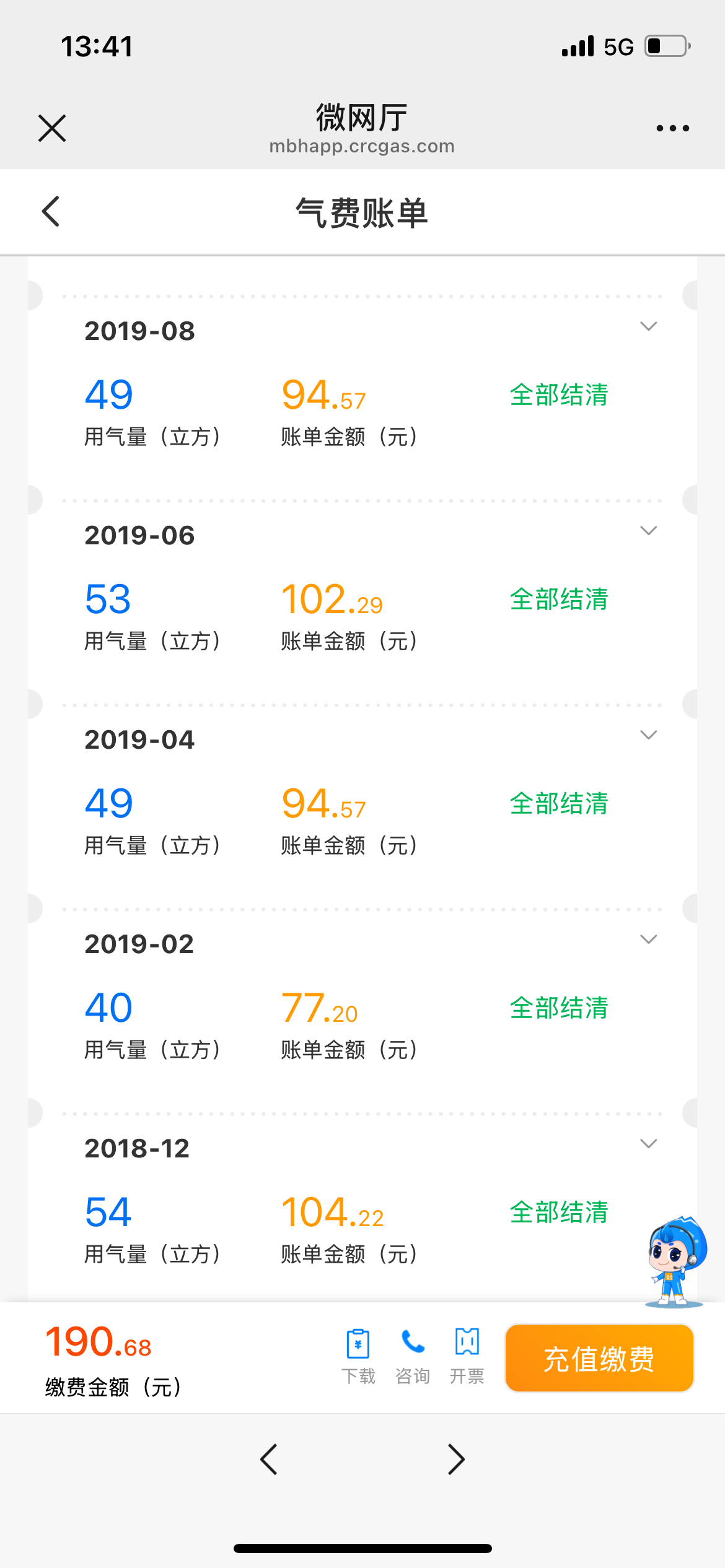Expand the 2018-12 bill details
Viewport: 725px width, 1568px height.
(x=648, y=1144)
